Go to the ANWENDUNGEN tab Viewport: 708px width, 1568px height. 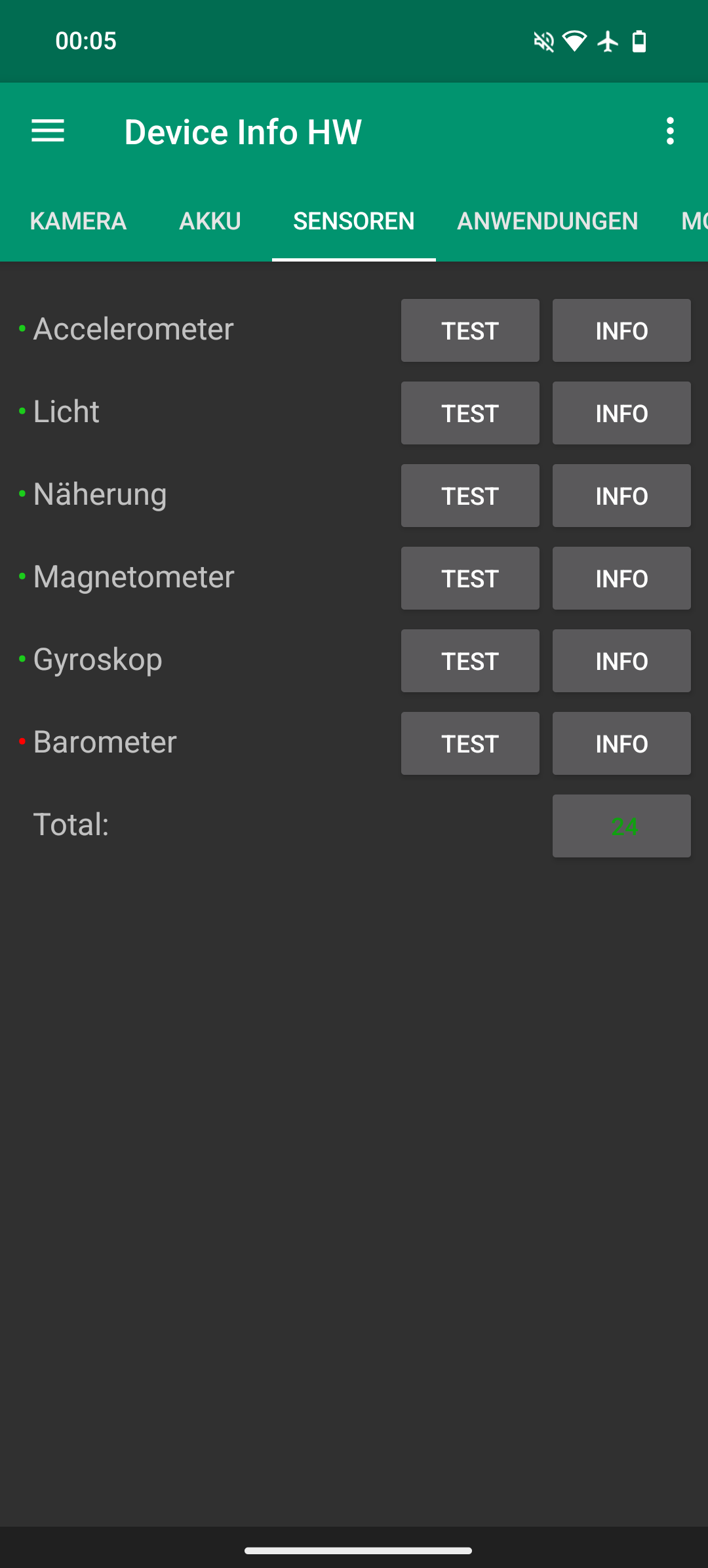(547, 221)
